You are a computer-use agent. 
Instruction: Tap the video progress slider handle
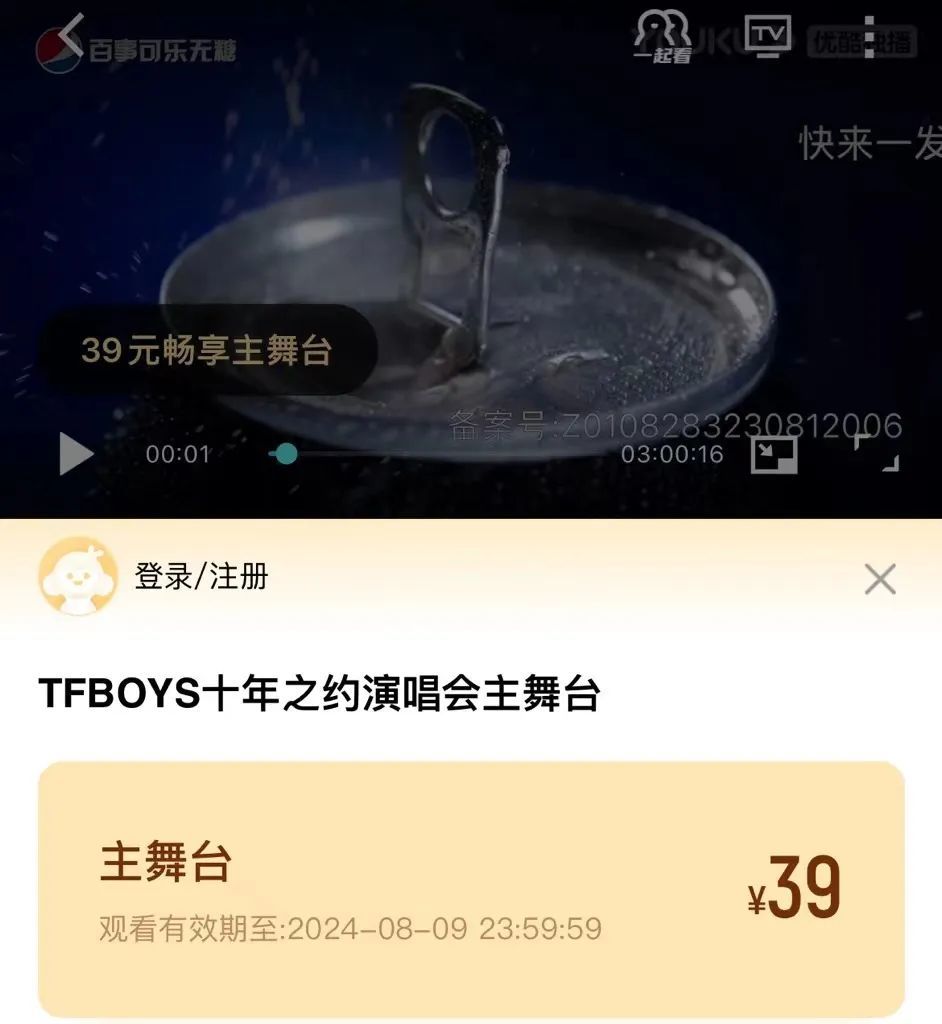[286, 454]
